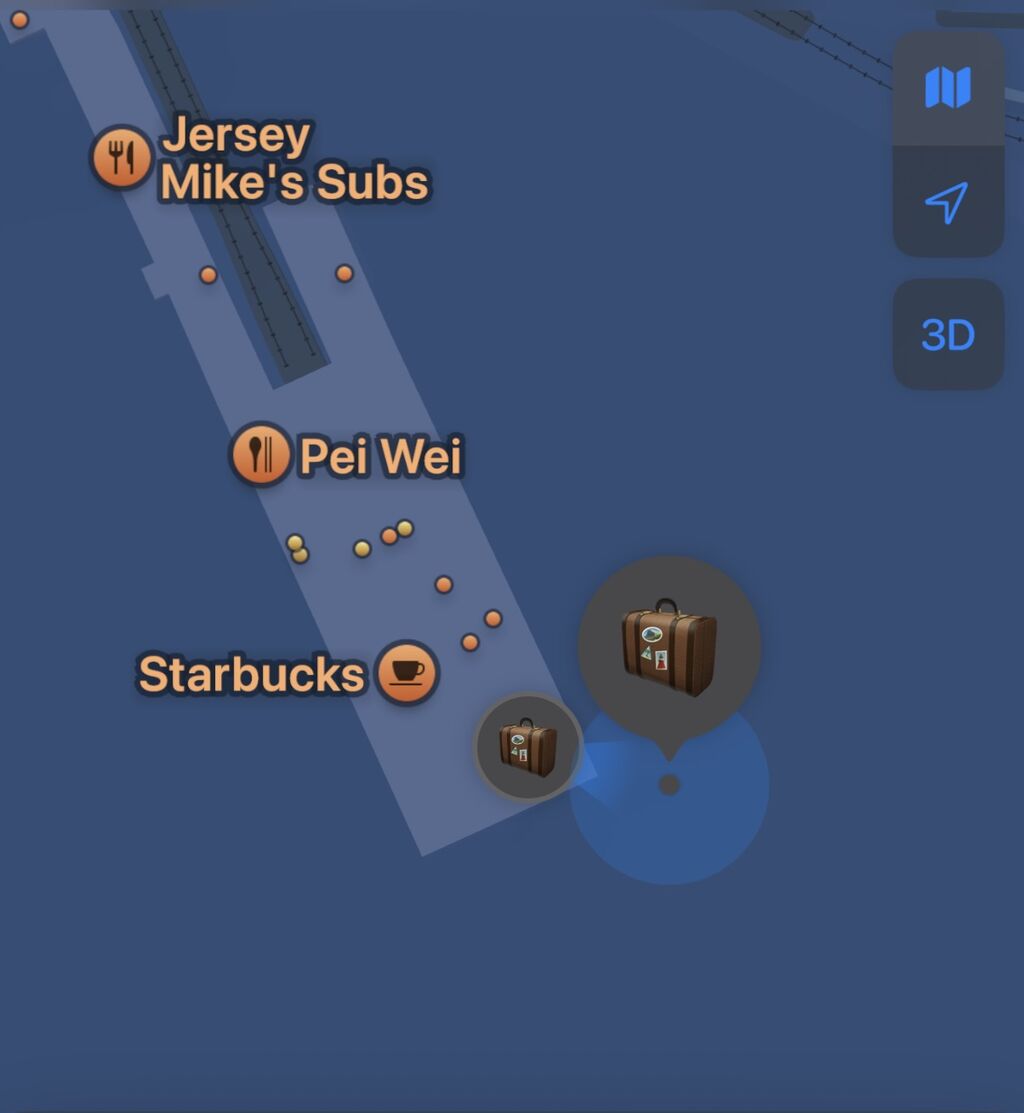The width and height of the screenshot is (1024, 1113).
Task: Open Jersey Mike's Subs place marker
Action: 122,158
